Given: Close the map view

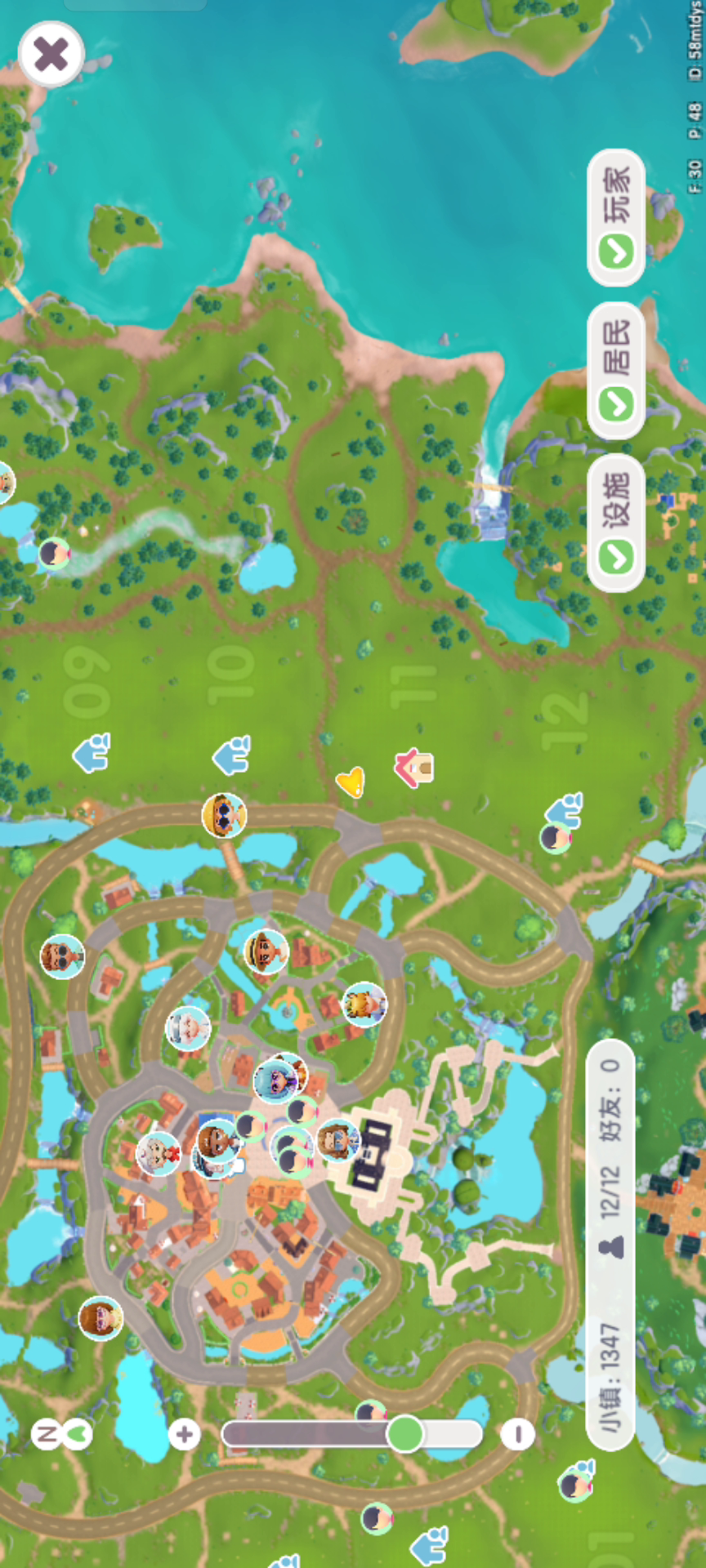Looking at the screenshot, I should pos(51,55).
